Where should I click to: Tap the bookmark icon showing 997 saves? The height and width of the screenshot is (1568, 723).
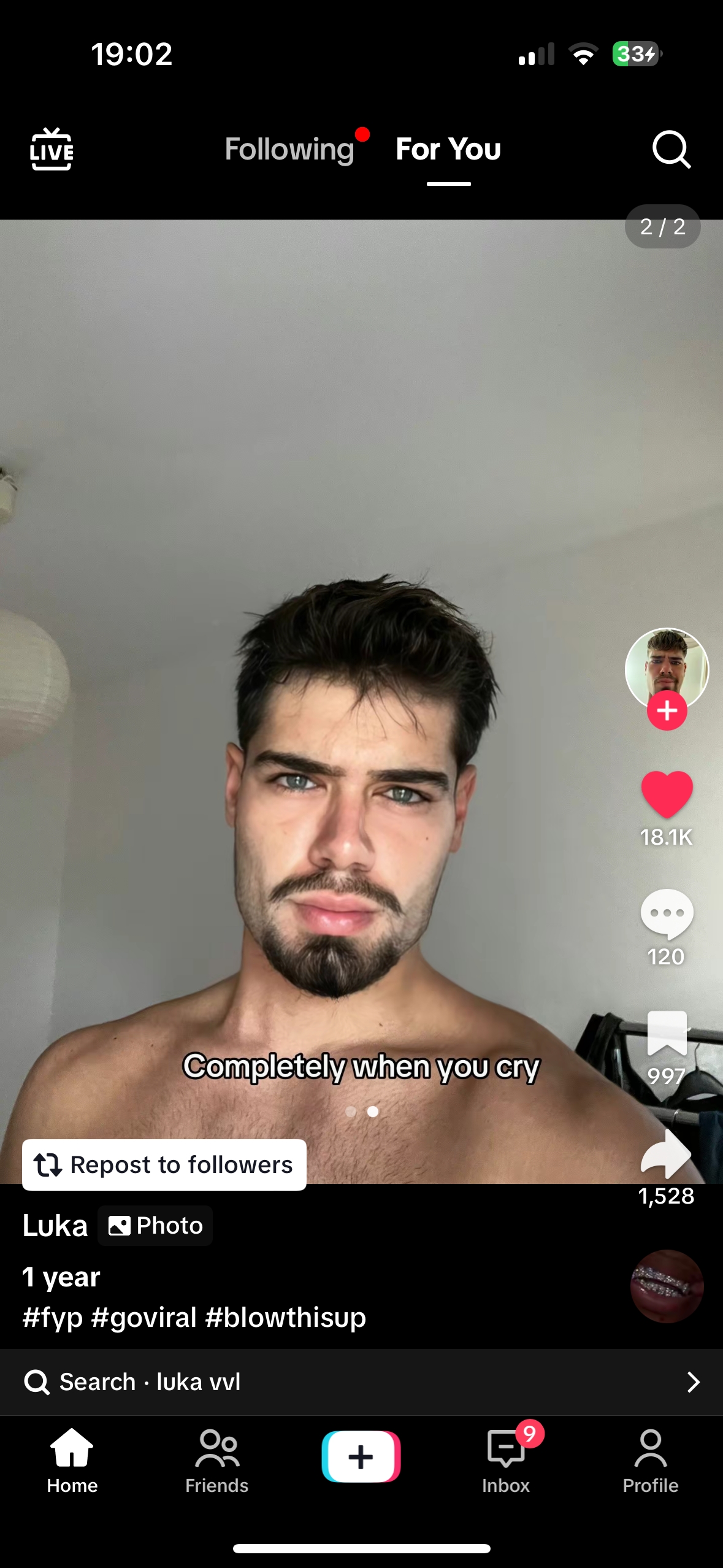click(x=667, y=1033)
